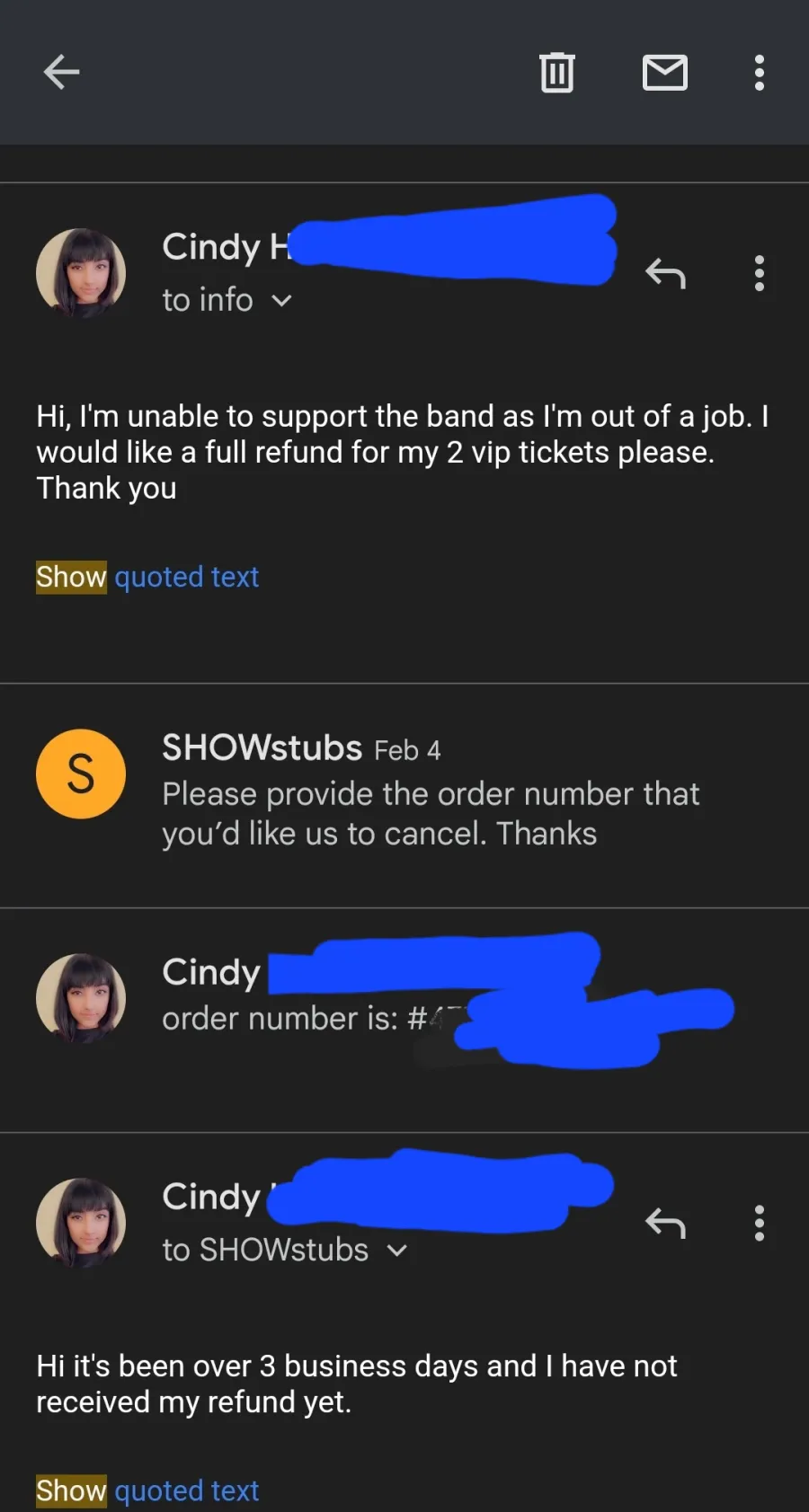
Task: Reply to the refund request message
Action: [x=665, y=273]
